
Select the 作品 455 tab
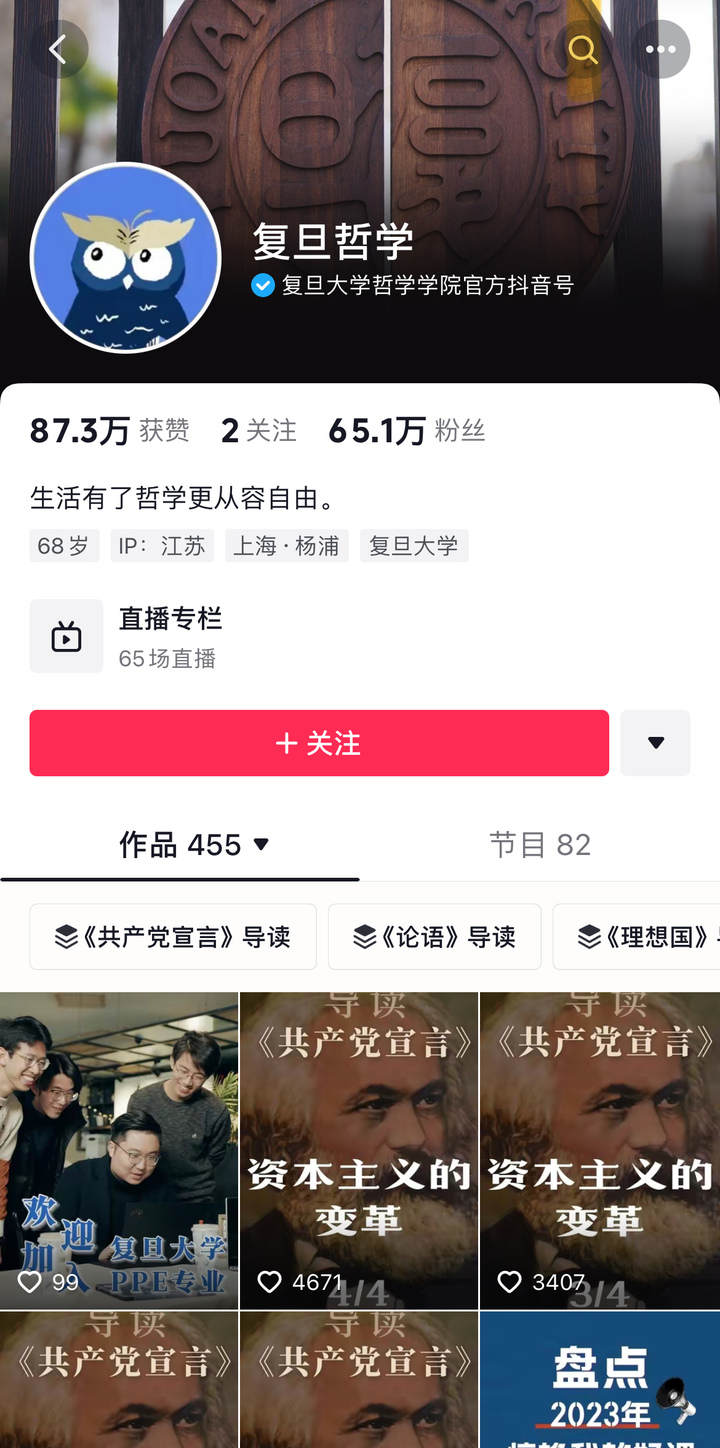180,845
